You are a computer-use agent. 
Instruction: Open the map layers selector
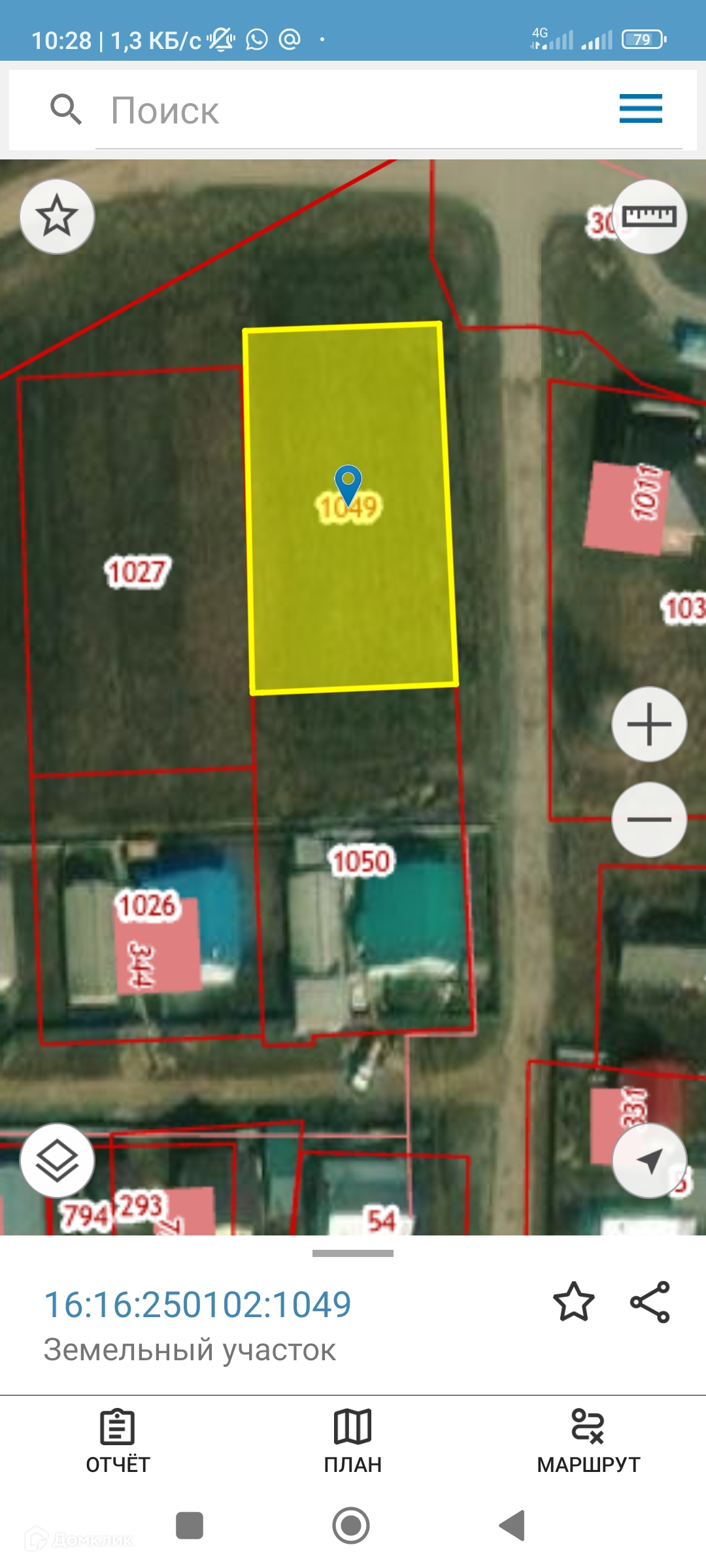[x=57, y=1160]
